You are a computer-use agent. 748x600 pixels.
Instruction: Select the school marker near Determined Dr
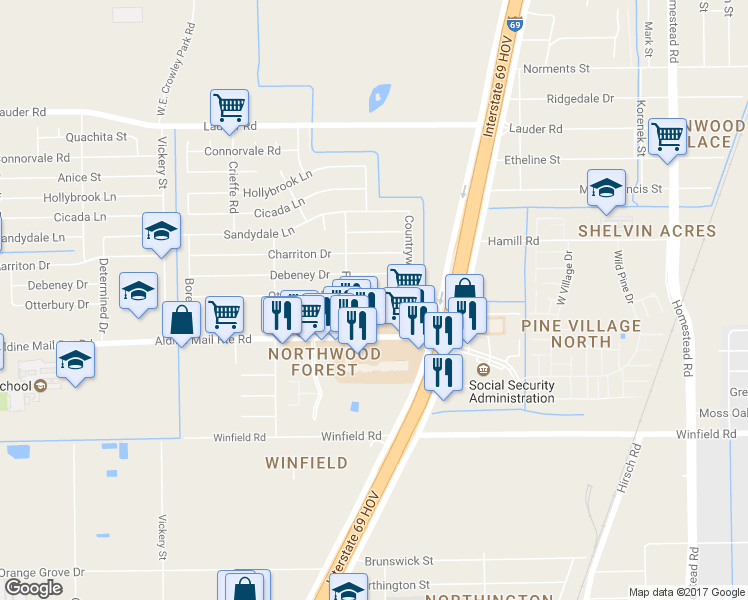138,292
